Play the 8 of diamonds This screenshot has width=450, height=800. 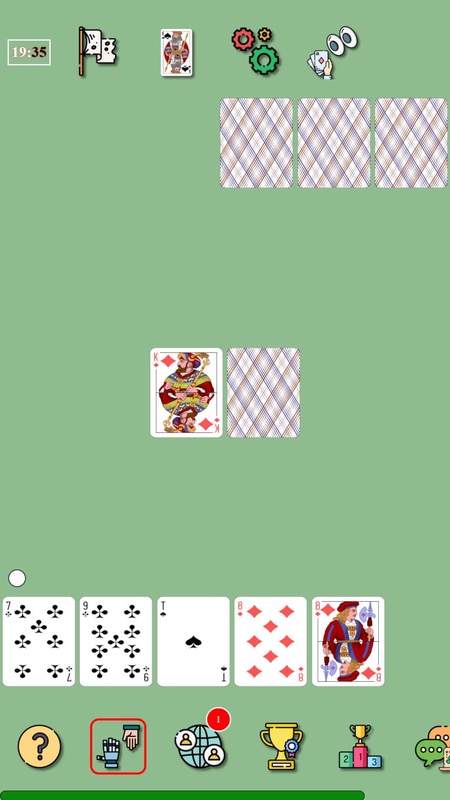coord(270,641)
